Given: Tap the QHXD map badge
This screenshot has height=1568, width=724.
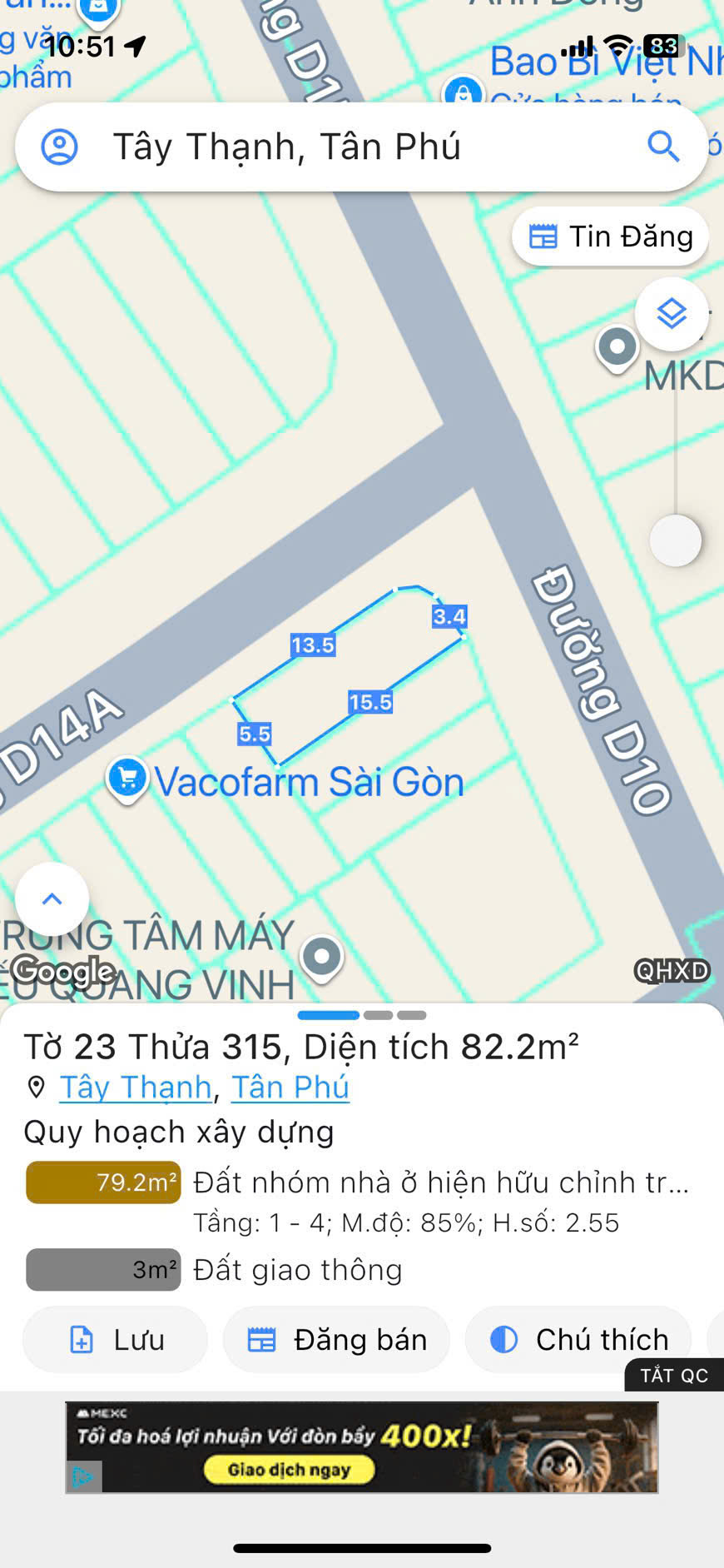Looking at the screenshot, I should tap(672, 970).
